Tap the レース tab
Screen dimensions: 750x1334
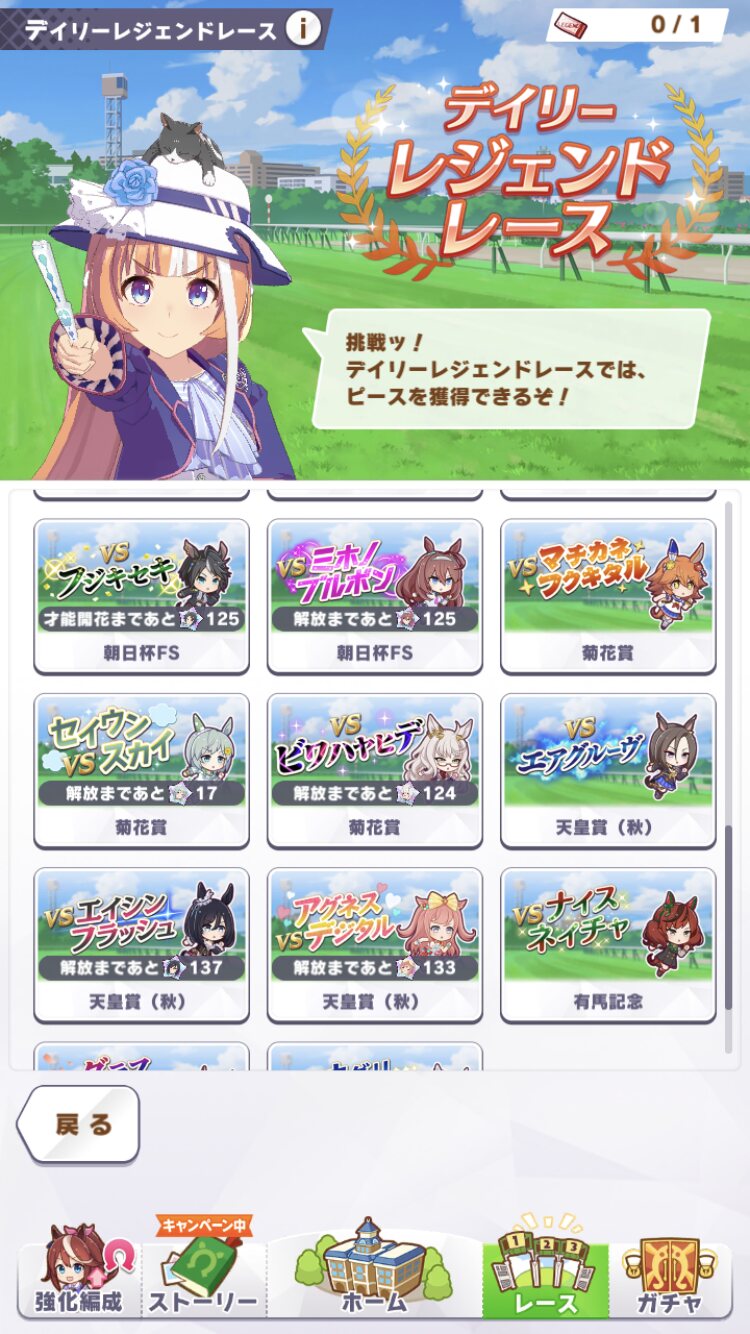click(546, 1268)
